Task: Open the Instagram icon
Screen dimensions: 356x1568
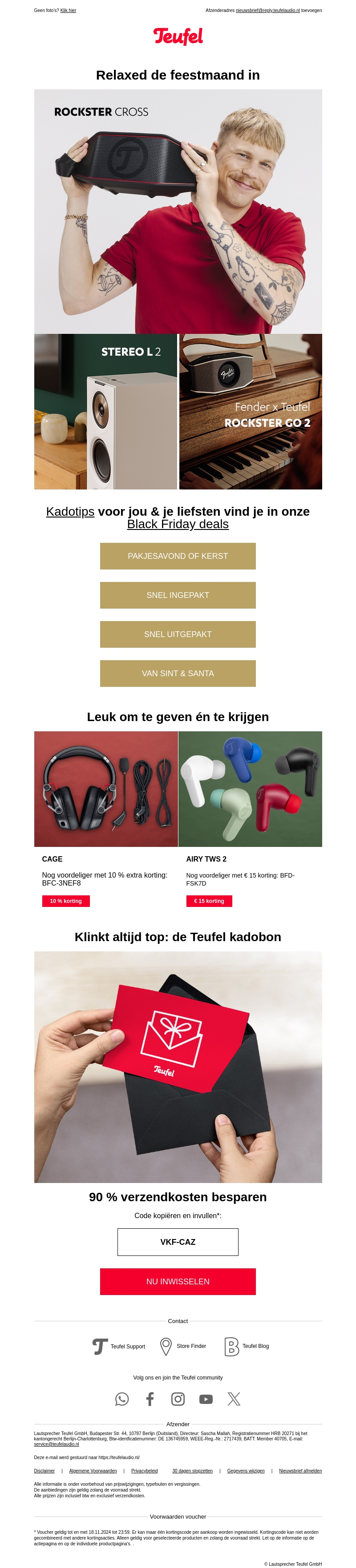Action: (178, 1399)
